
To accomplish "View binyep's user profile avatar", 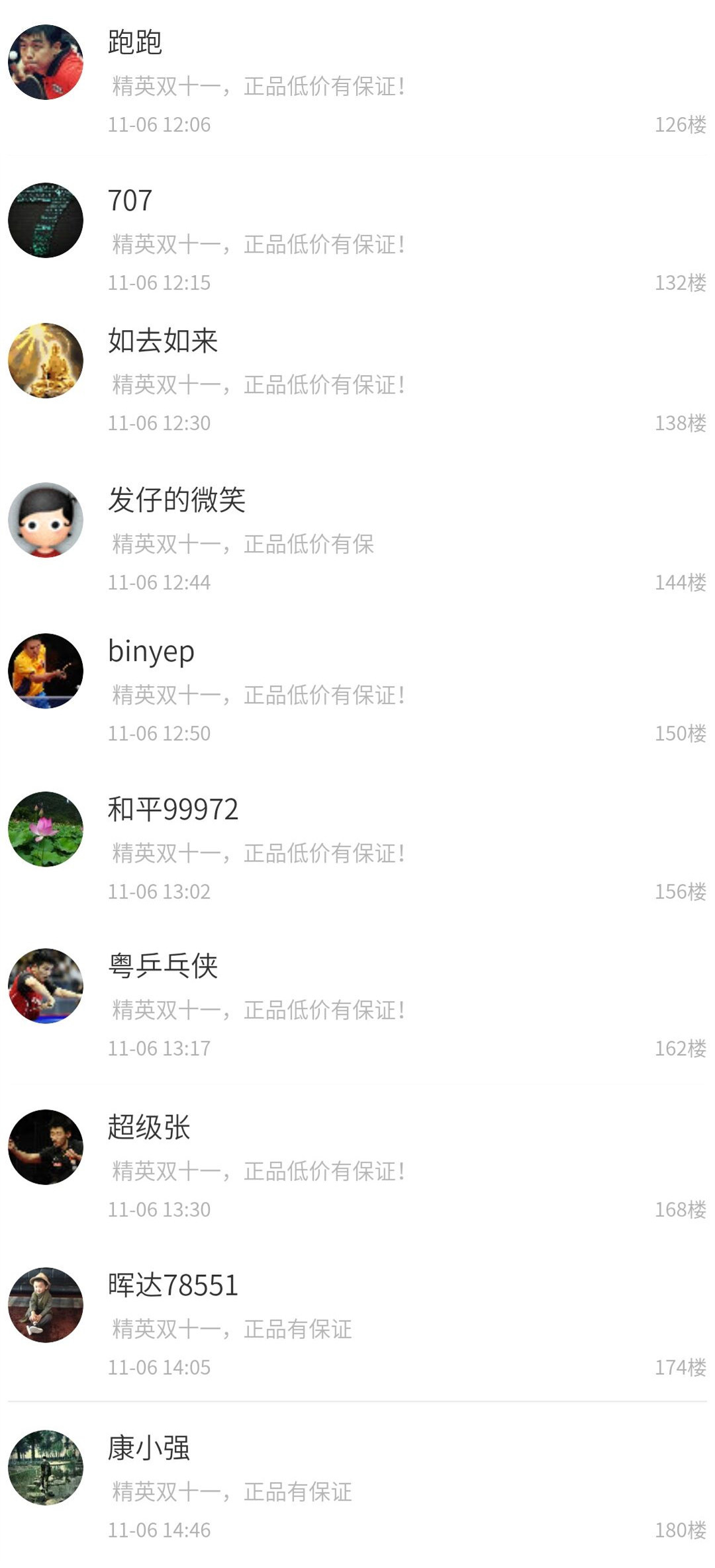I will click(46, 671).
